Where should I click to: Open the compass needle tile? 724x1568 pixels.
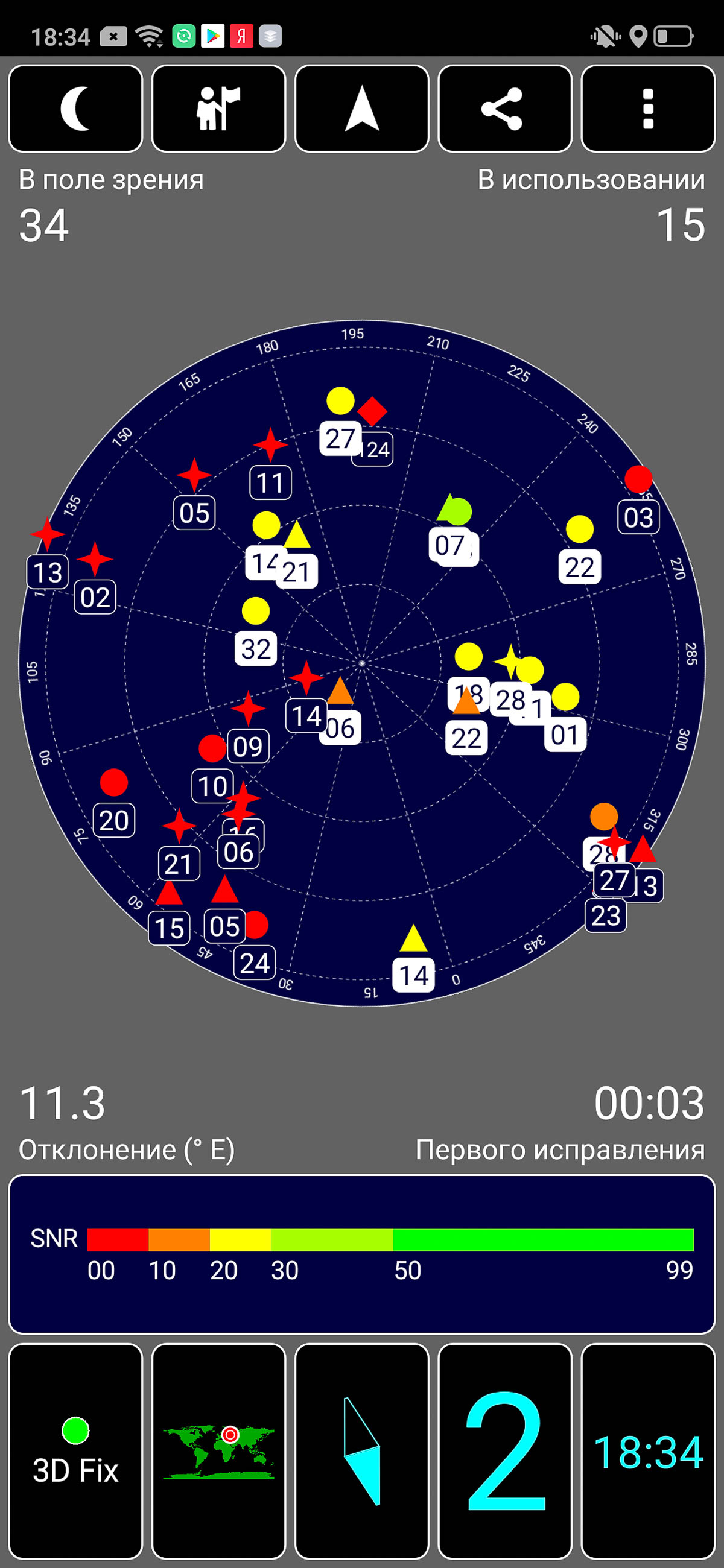coord(361,1450)
